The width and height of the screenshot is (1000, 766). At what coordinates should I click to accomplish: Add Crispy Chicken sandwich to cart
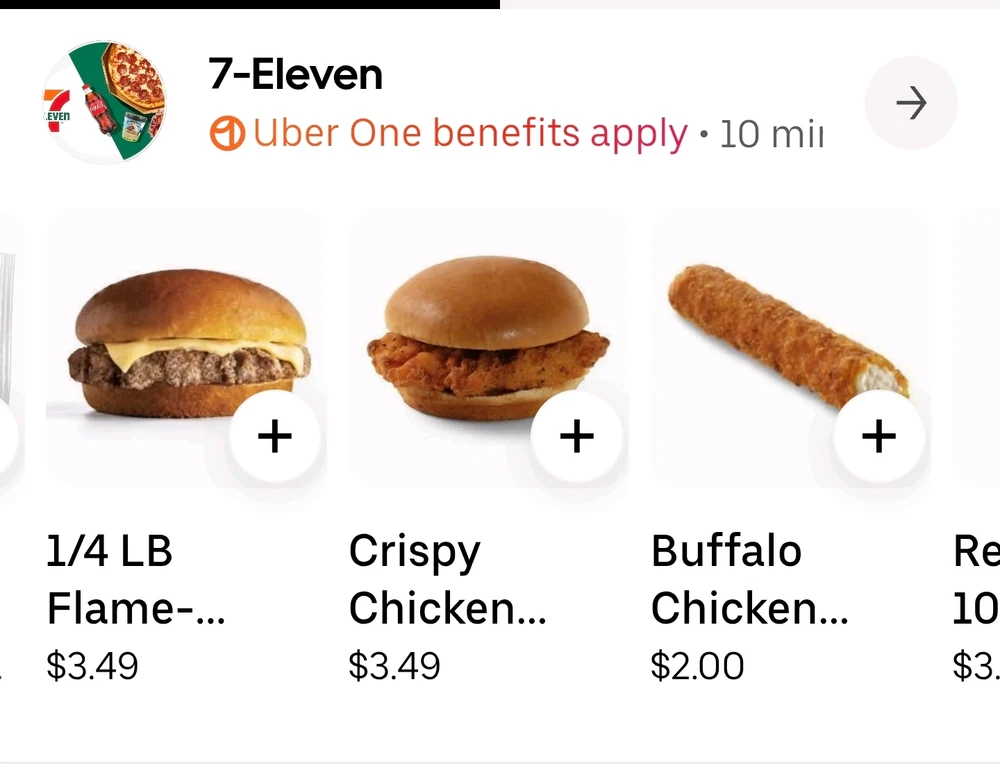pos(577,436)
